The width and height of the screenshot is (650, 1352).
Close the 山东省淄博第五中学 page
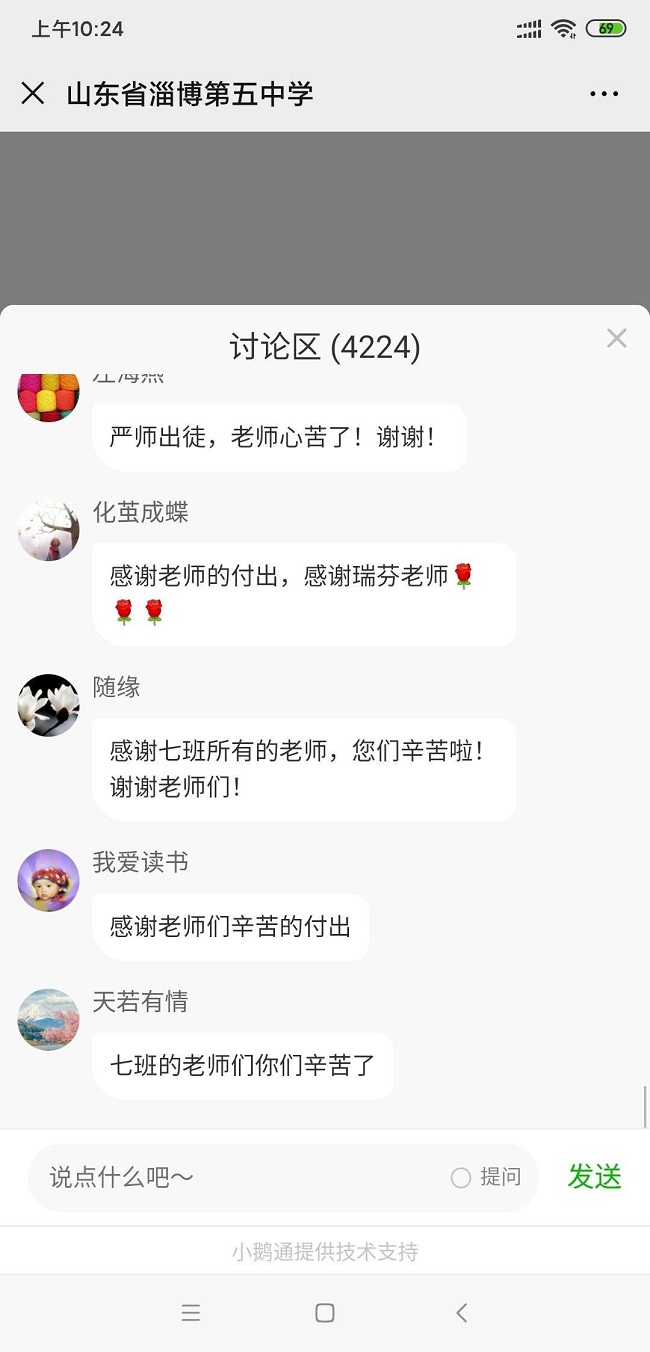tap(33, 94)
